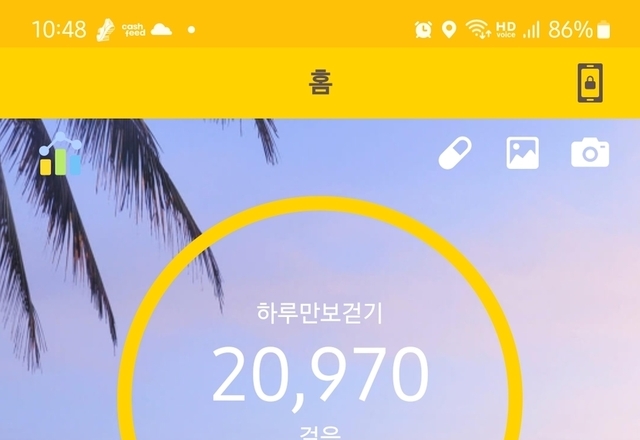Open the statistics chart icon
The image size is (640, 440).
[61, 156]
